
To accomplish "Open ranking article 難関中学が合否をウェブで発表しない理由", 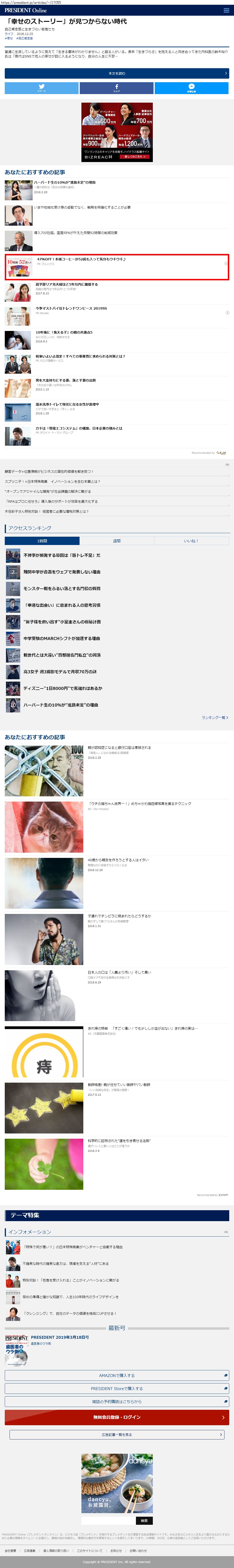I will (62, 572).
